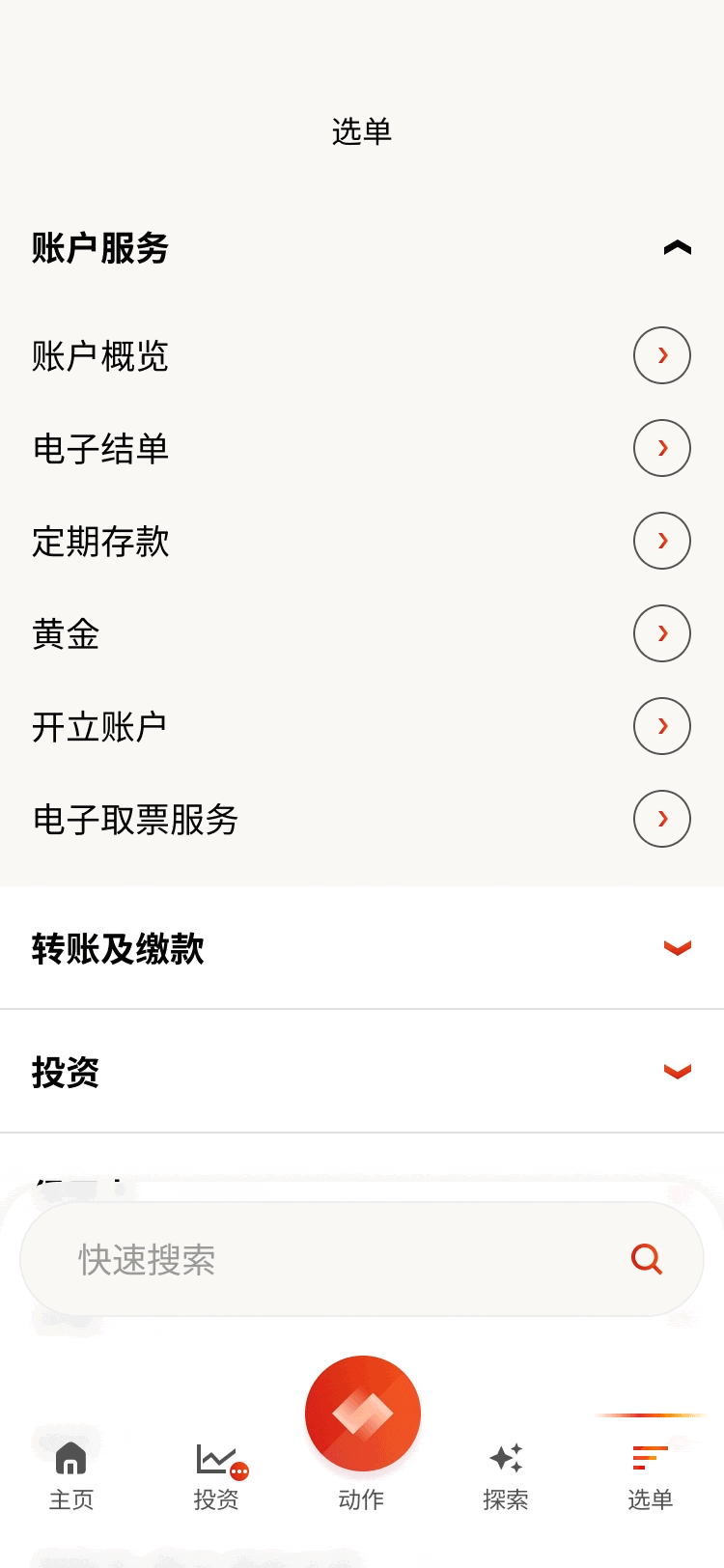Switch to the 探索 tab

coord(506,1475)
